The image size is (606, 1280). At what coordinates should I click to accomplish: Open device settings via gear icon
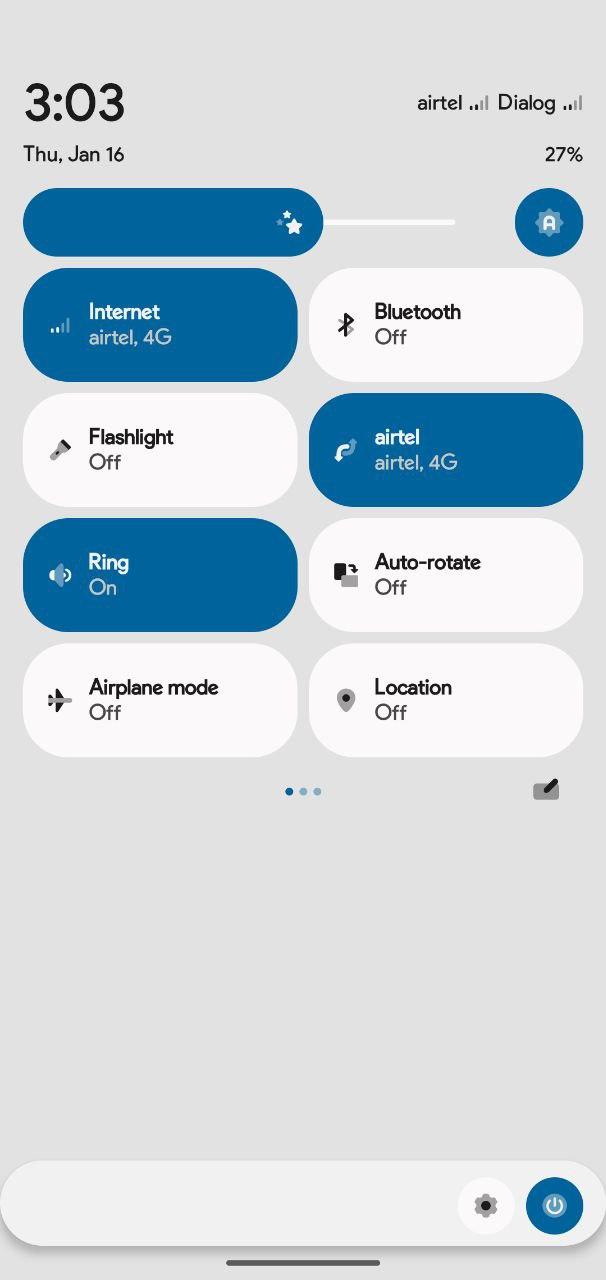click(x=486, y=1205)
